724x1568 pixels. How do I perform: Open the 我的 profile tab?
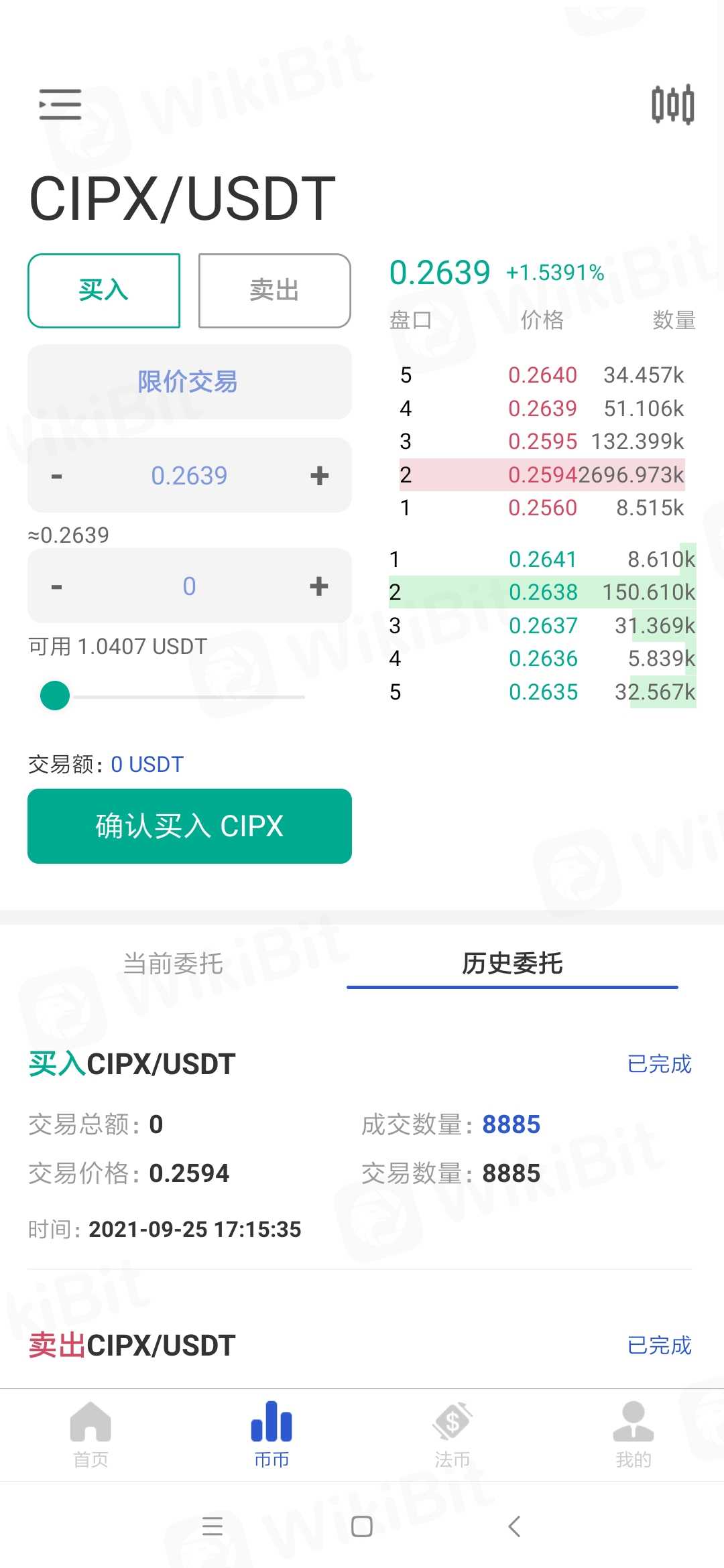(x=633, y=1434)
